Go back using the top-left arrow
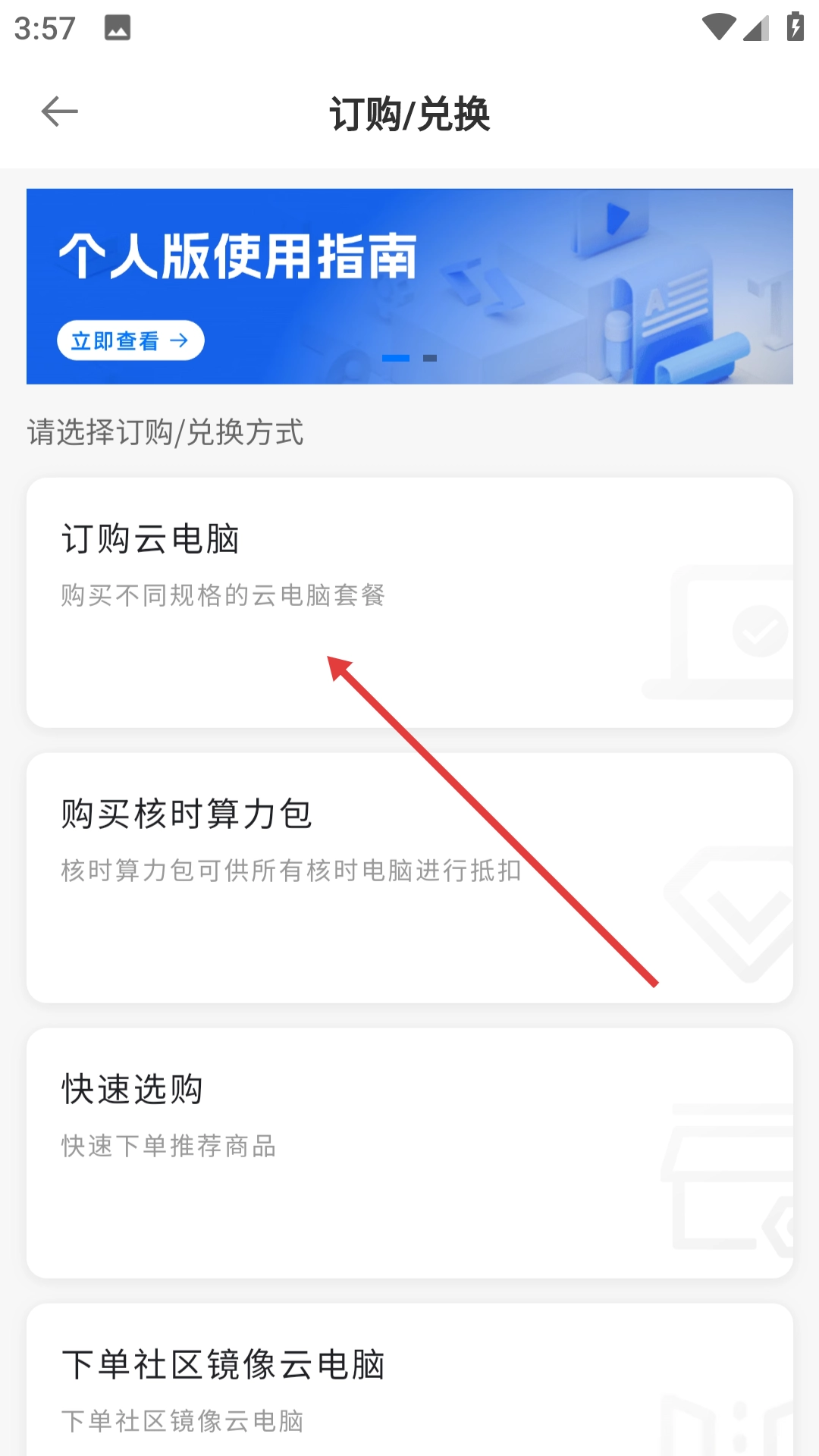Screen dimensions: 819x1456 [x=59, y=112]
